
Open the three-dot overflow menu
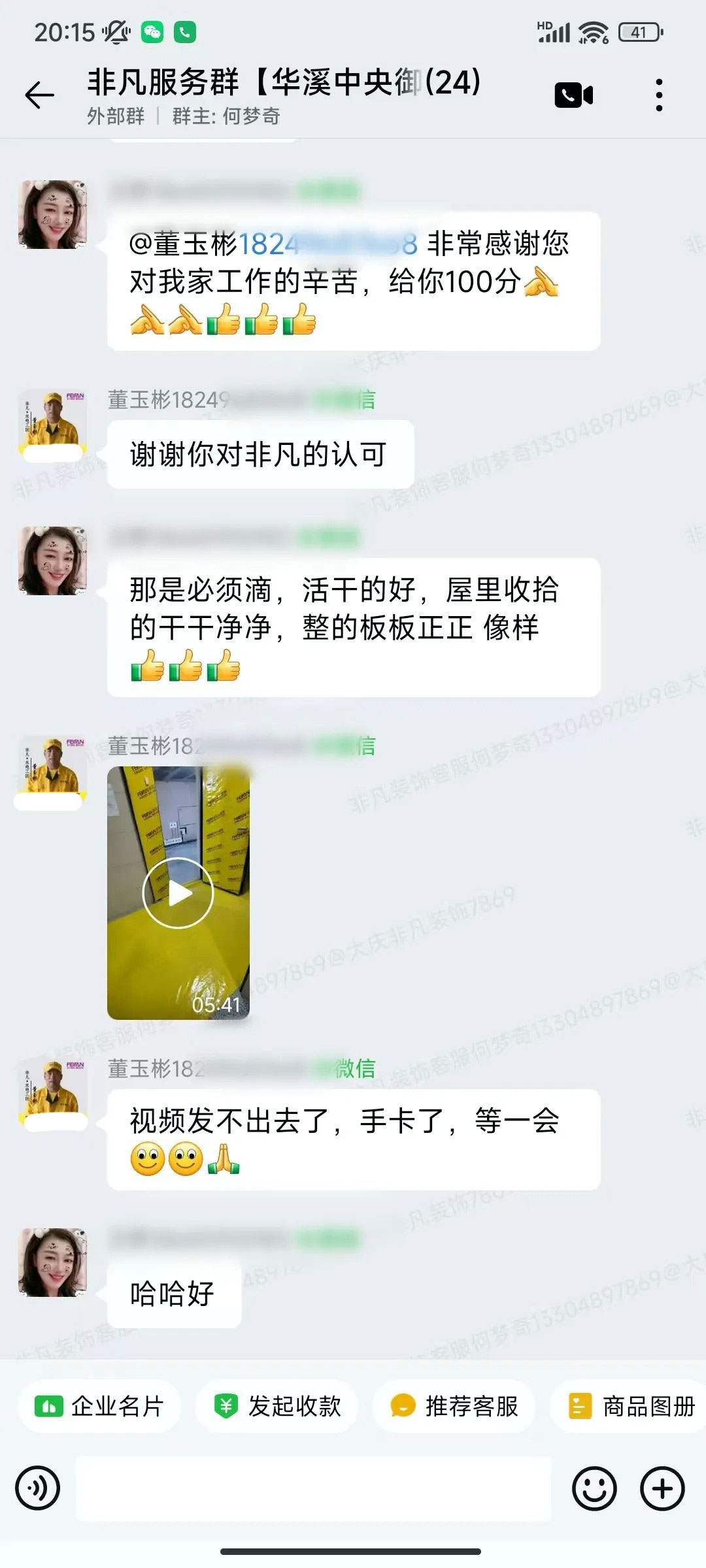pyautogui.click(x=659, y=95)
